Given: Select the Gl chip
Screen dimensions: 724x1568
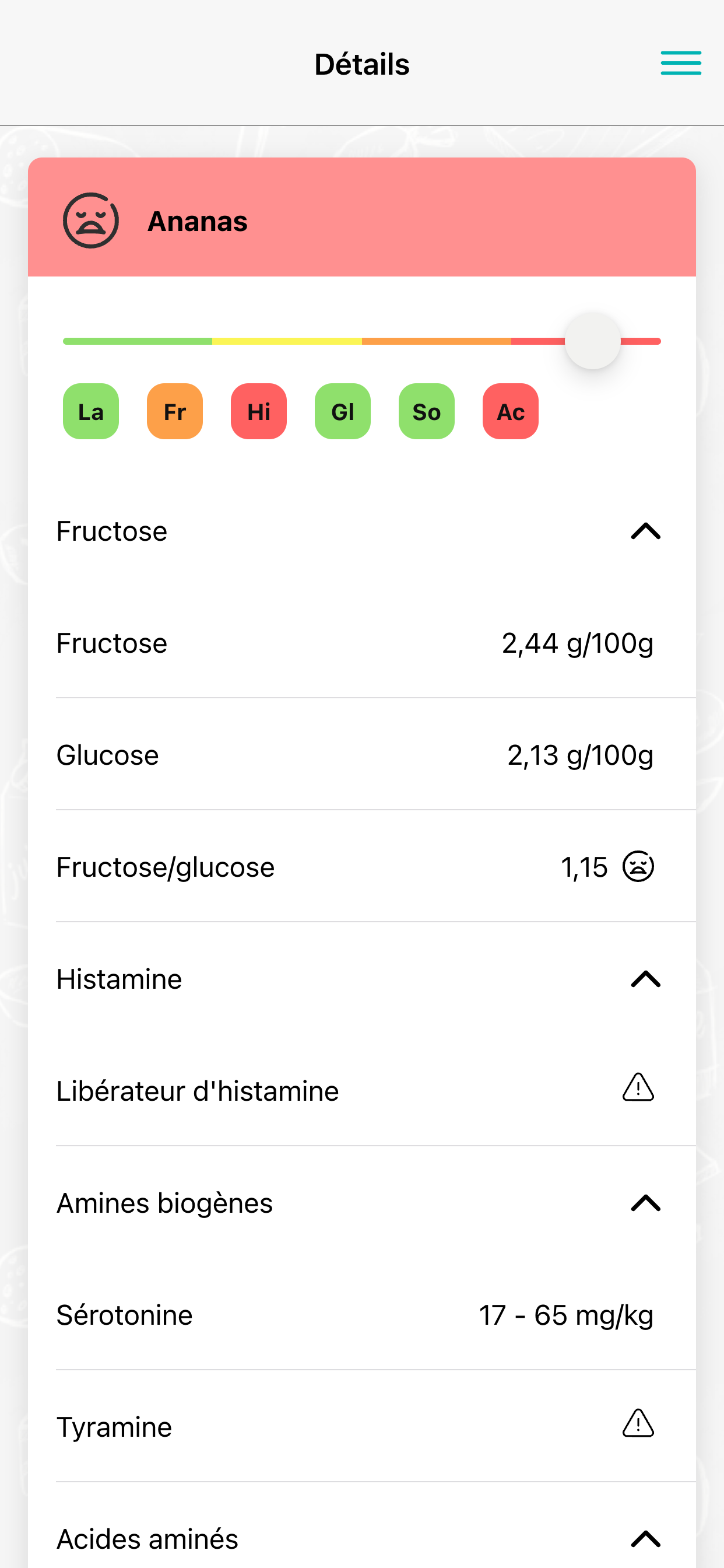Looking at the screenshot, I should pyautogui.click(x=343, y=411).
